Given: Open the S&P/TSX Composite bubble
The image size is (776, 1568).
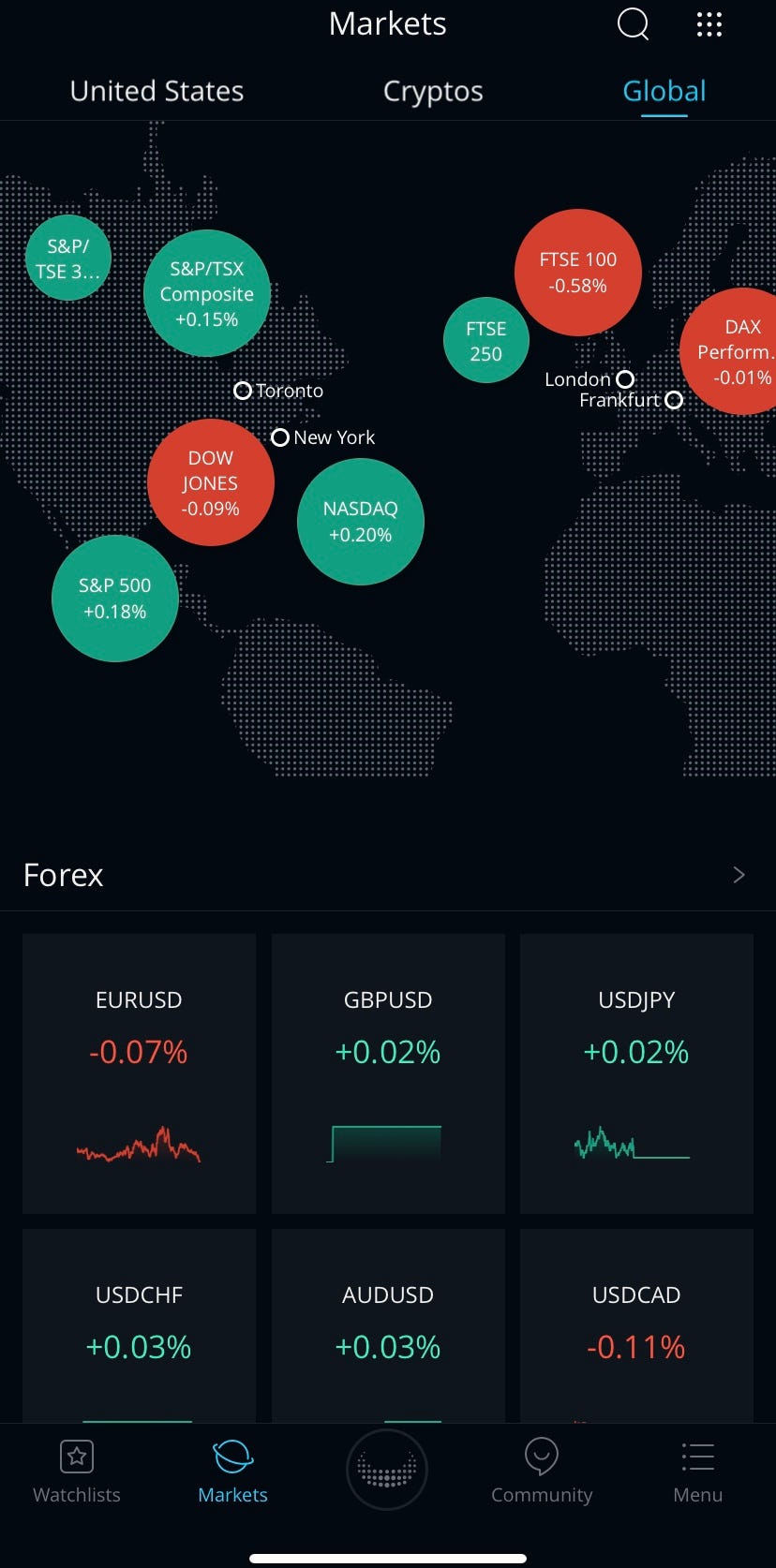Looking at the screenshot, I should pyautogui.click(x=207, y=293).
